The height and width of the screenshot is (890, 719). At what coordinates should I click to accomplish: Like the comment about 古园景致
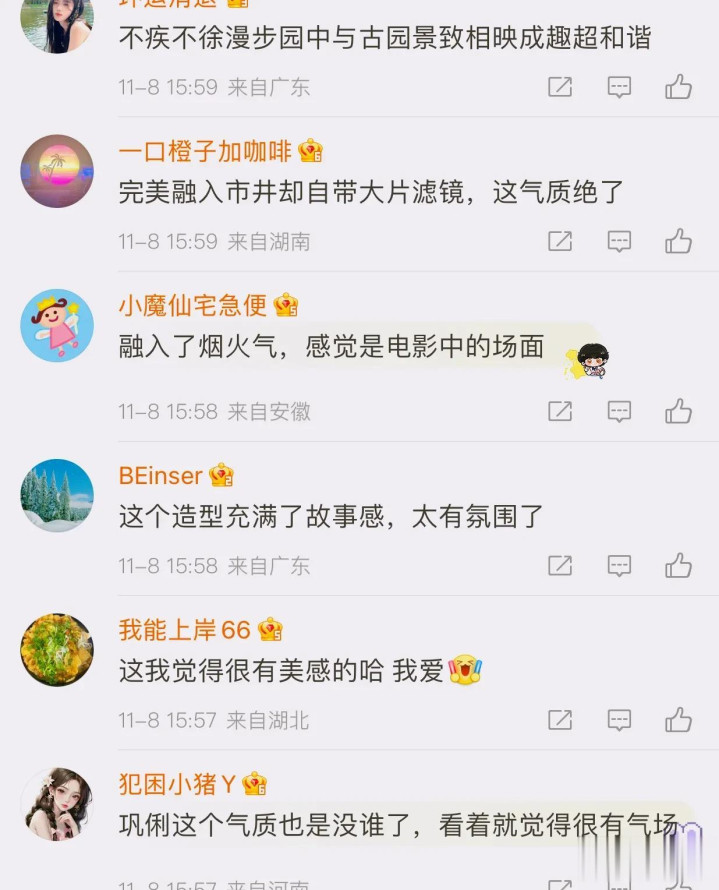click(679, 87)
